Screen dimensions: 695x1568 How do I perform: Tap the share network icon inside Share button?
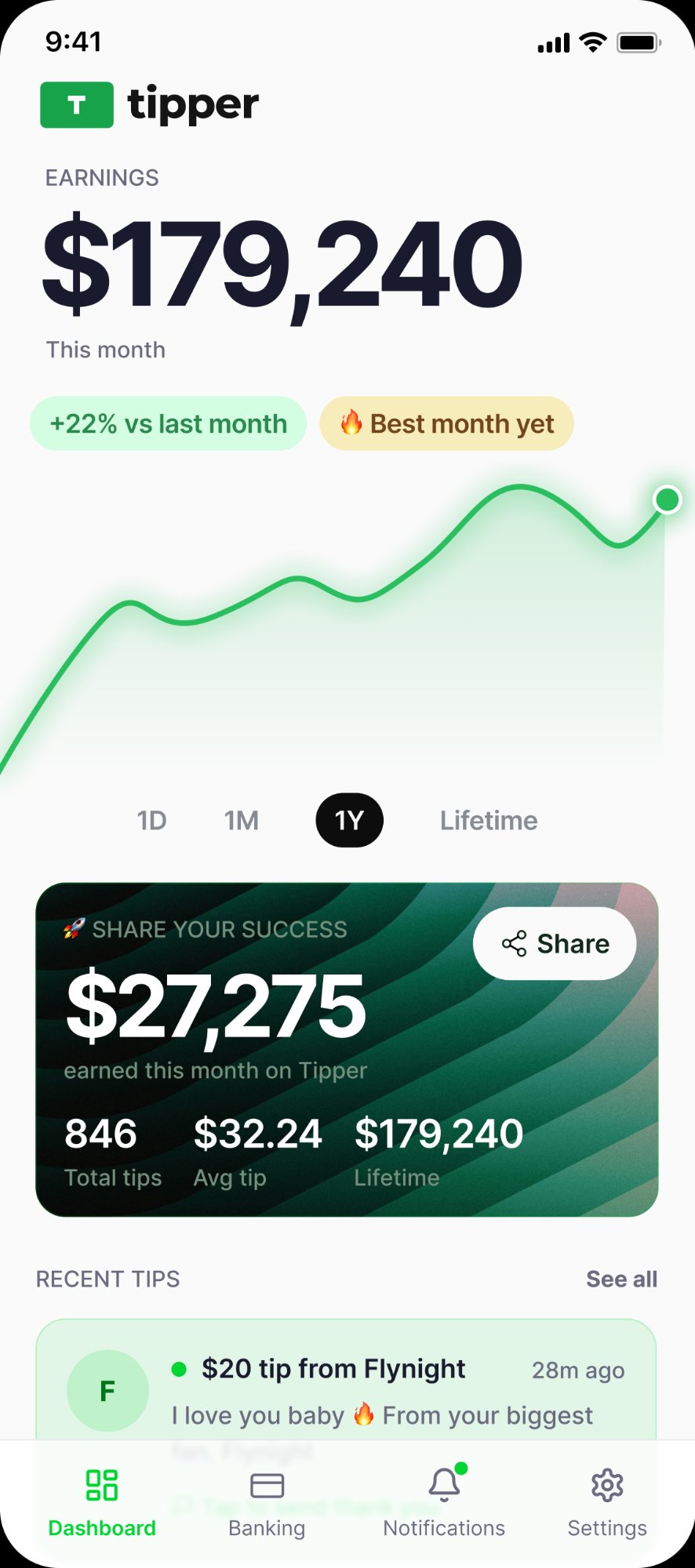tap(514, 944)
